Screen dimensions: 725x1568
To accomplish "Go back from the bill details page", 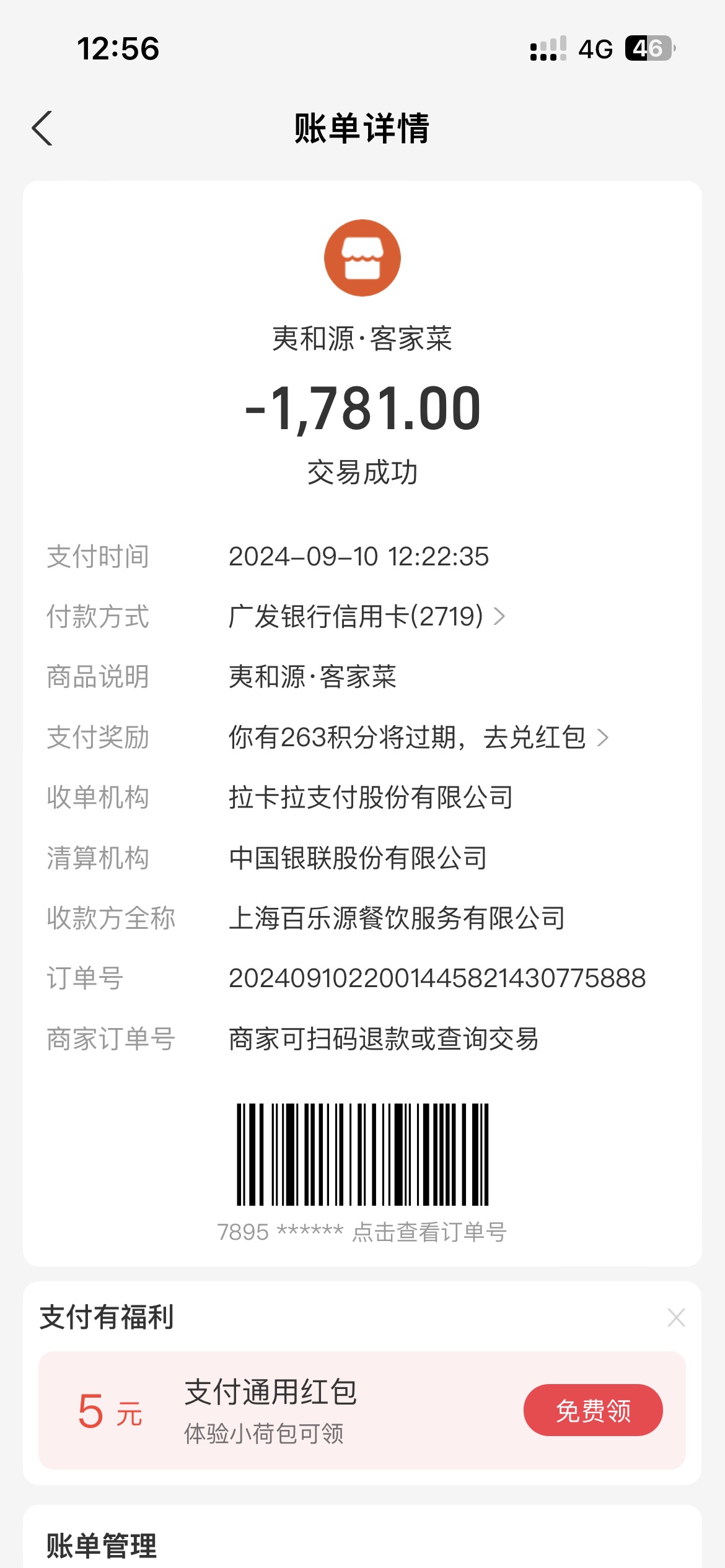I will [42, 128].
